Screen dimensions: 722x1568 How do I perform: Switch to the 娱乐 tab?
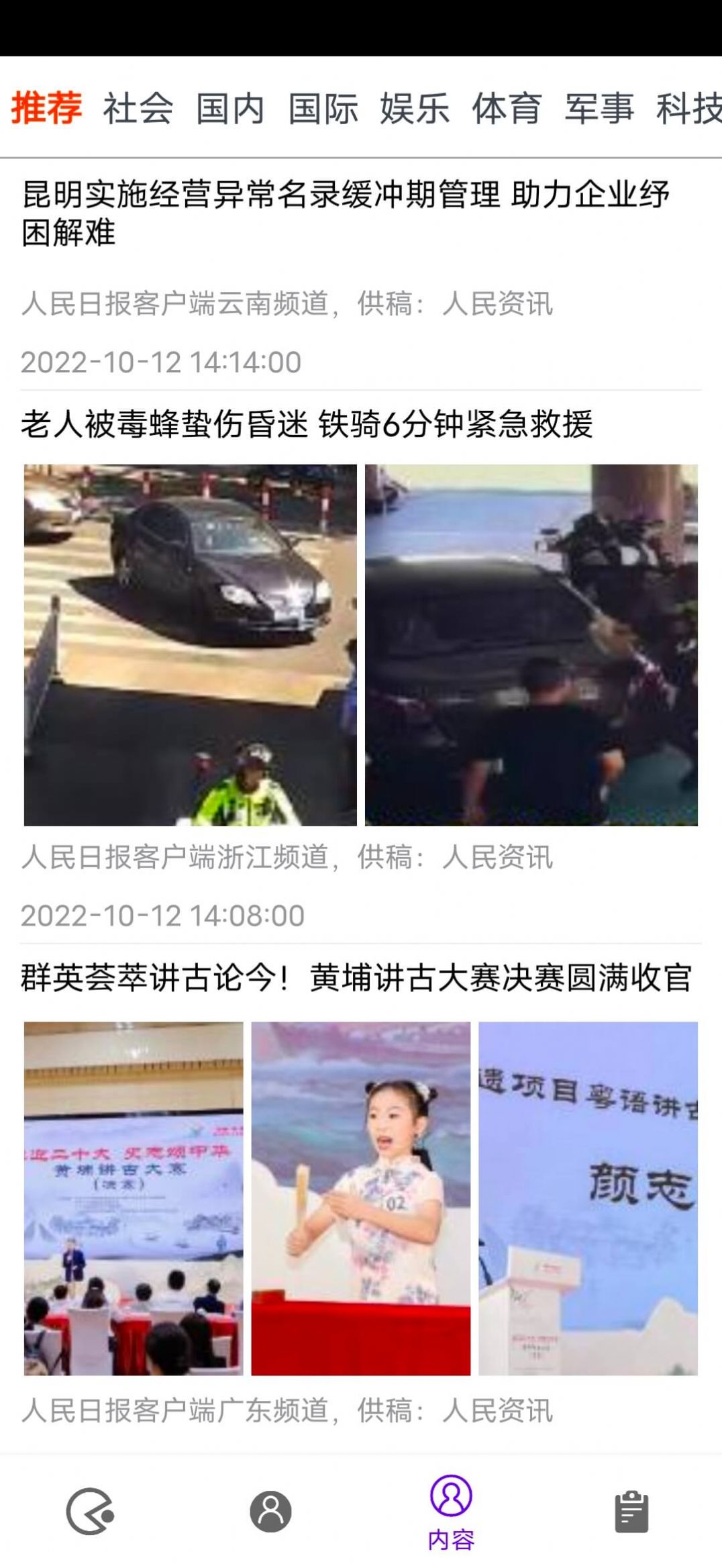coord(415,108)
